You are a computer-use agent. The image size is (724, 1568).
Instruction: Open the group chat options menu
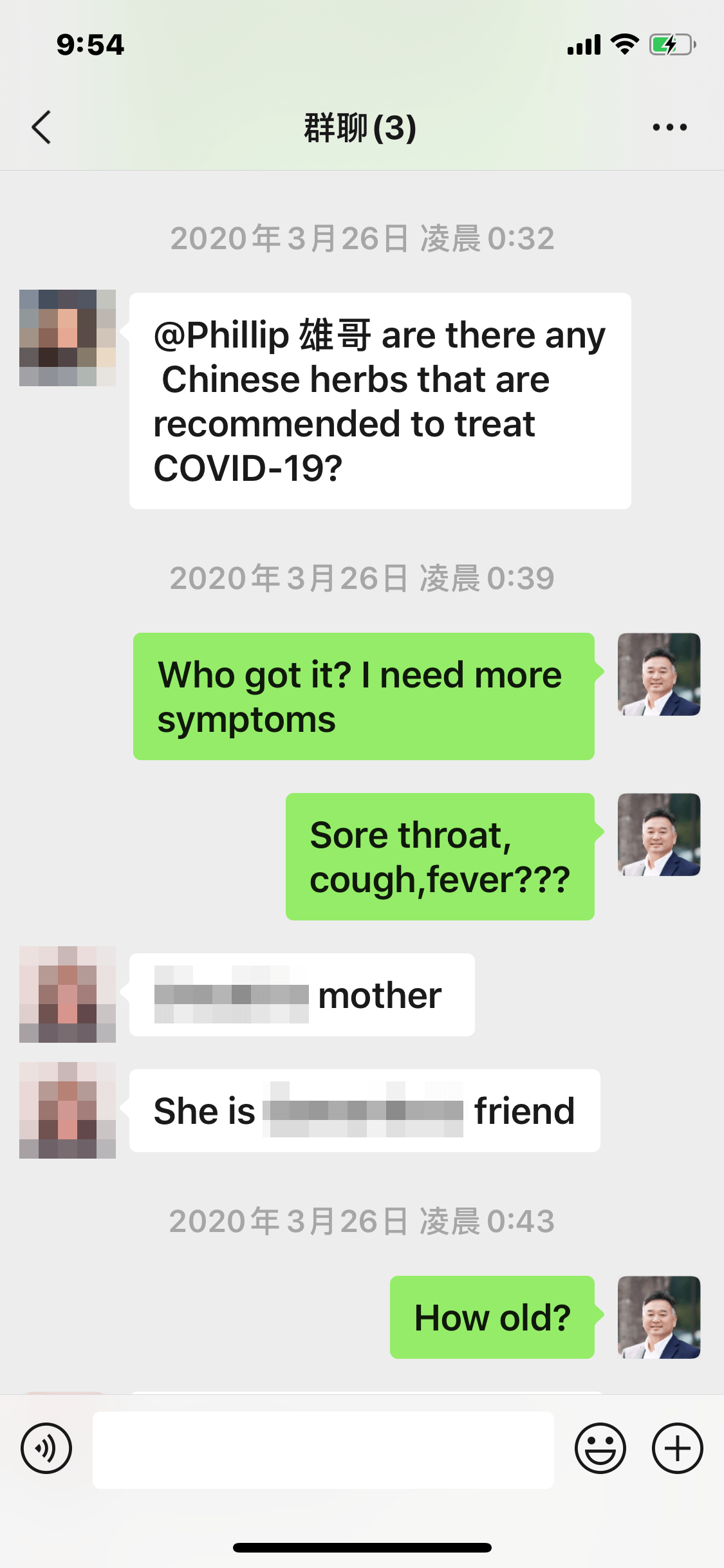click(x=669, y=127)
